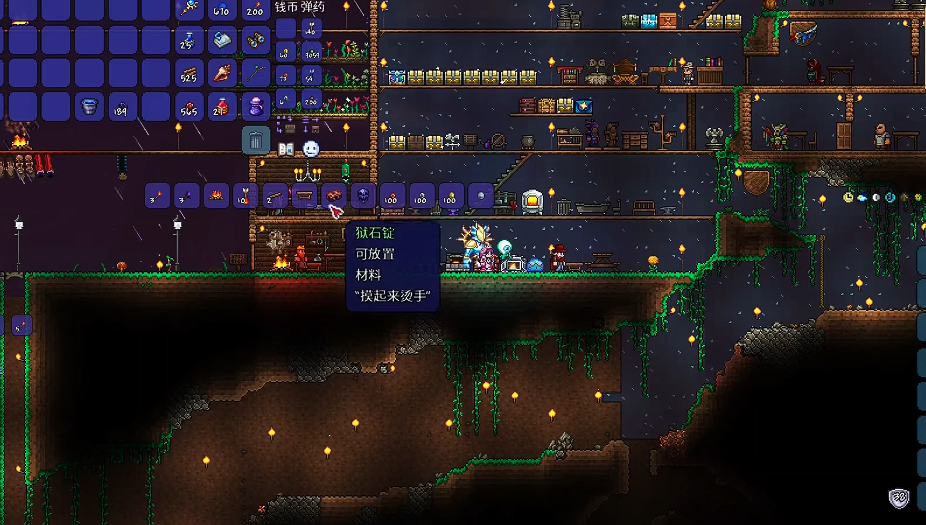This screenshot has height=525, width=926.
Task: Select the torch recipe with count 3
Action: (159, 196)
